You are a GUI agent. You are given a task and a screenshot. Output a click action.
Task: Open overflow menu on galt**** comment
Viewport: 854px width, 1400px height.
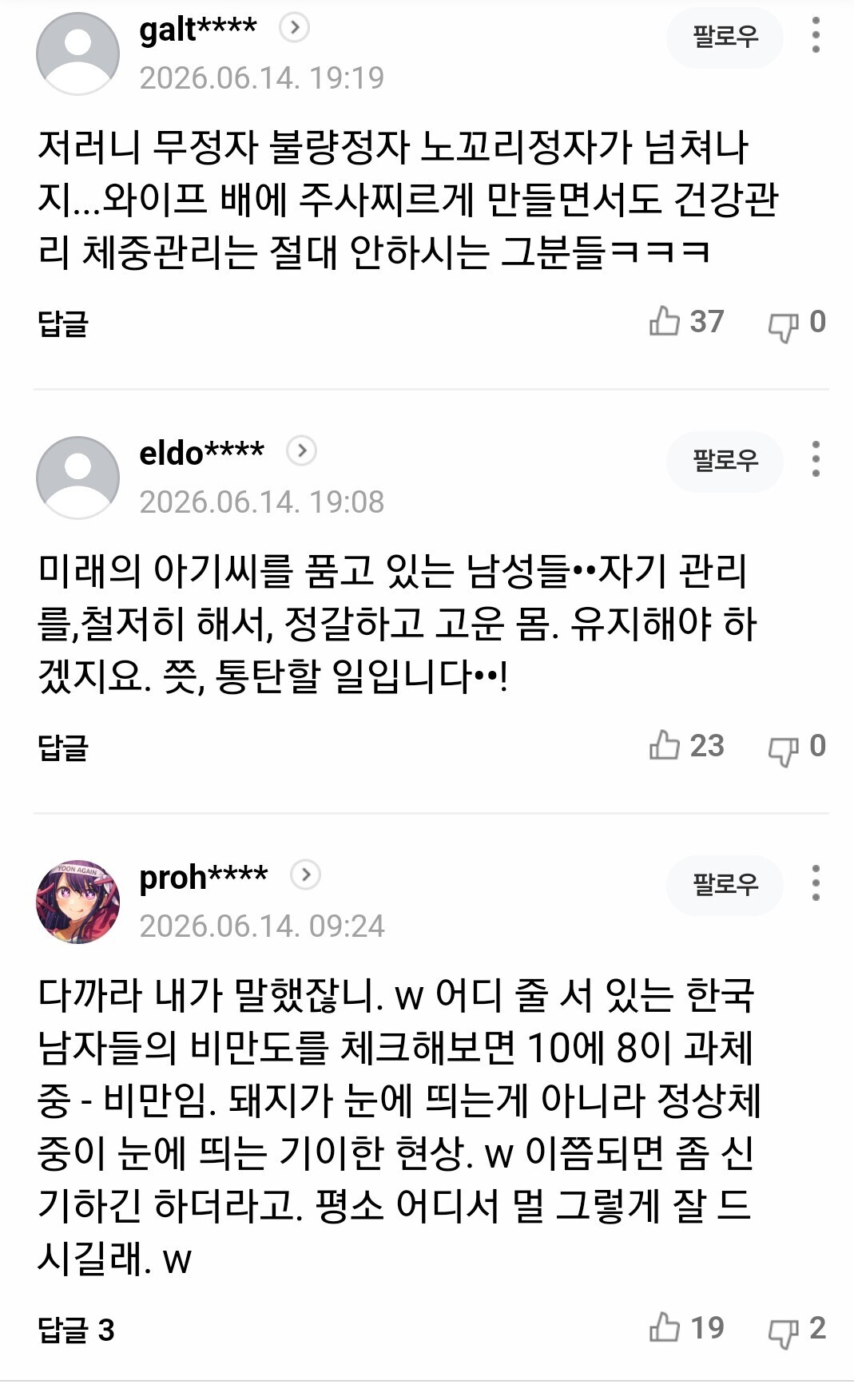tap(816, 36)
